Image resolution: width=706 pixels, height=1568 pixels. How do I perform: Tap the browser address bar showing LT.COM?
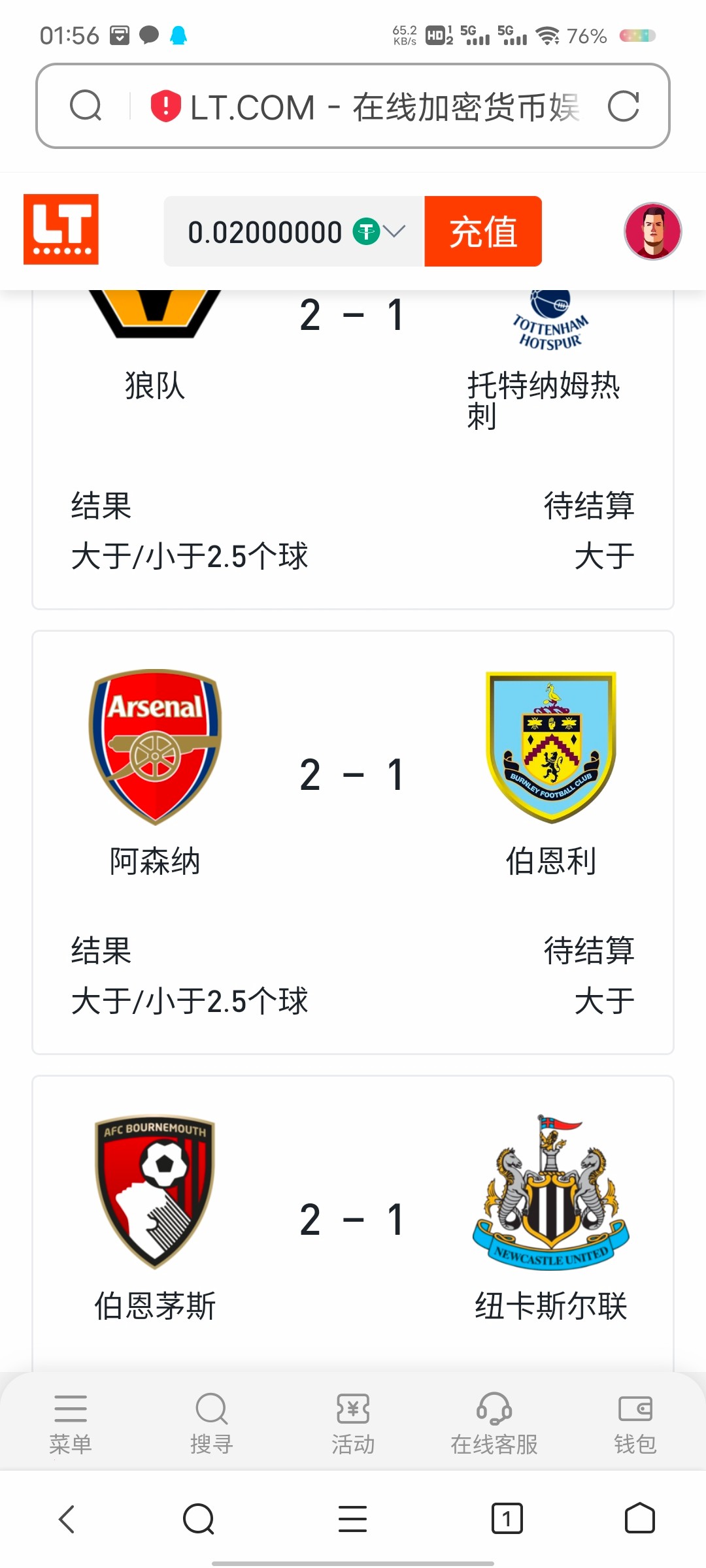coord(353,106)
